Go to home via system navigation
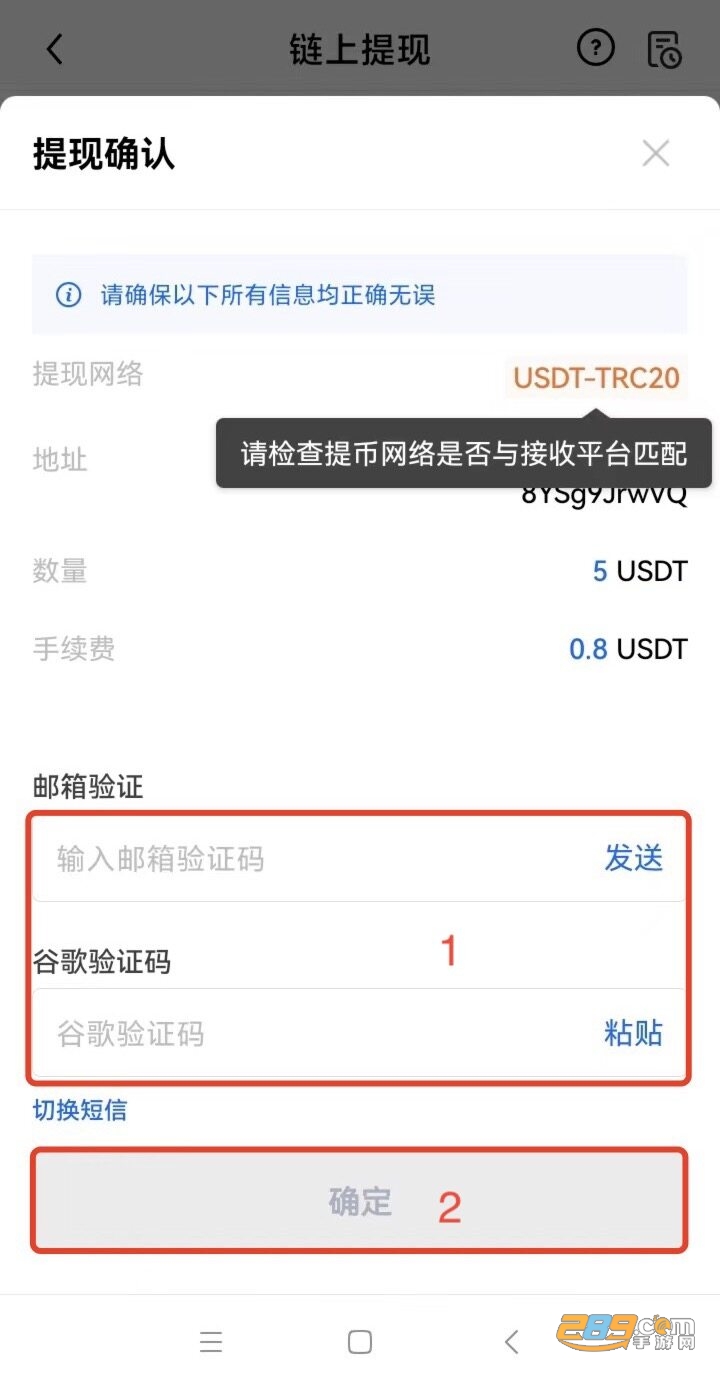 (360, 1342)
